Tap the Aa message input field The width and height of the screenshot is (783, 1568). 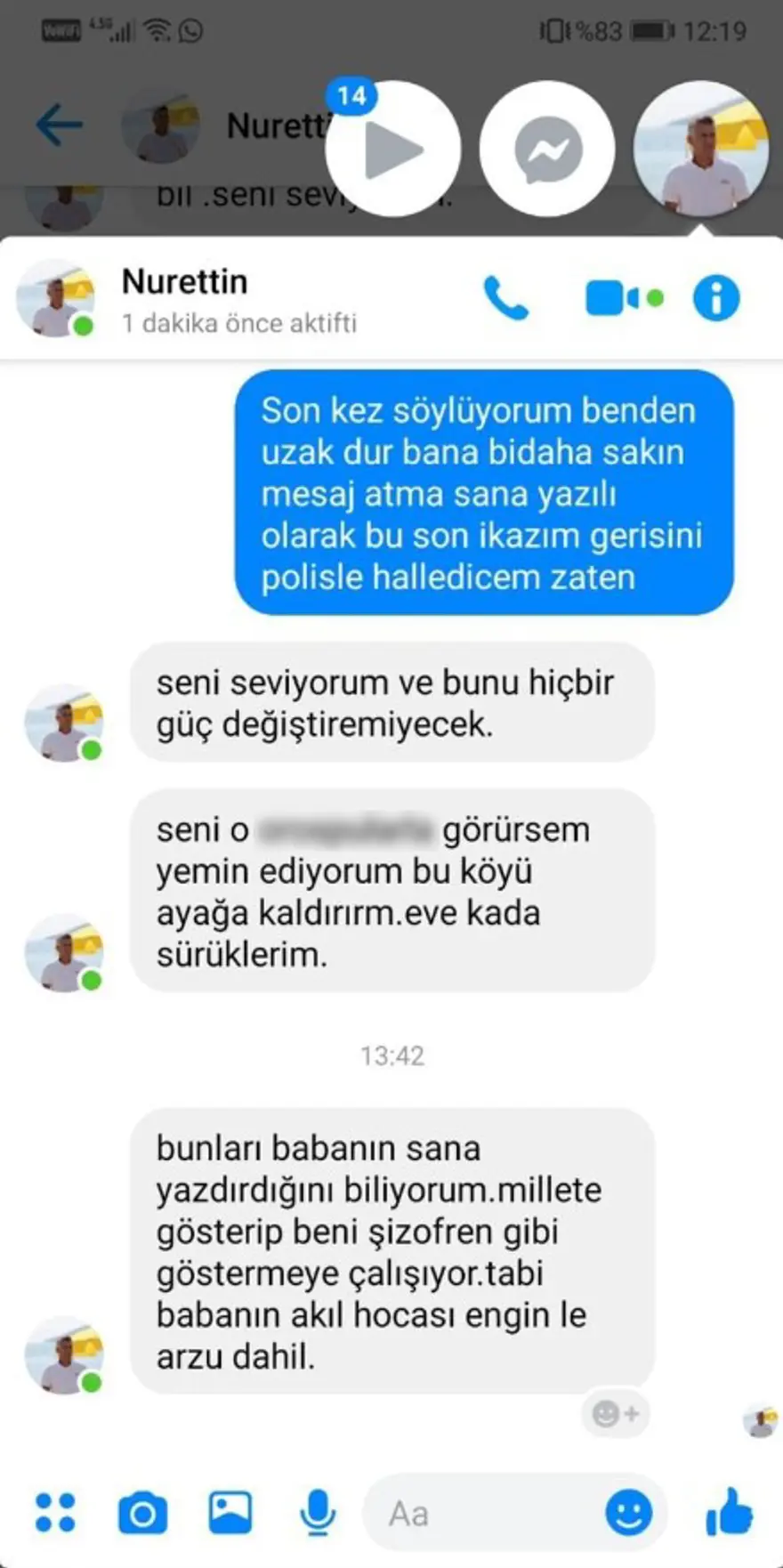480,1513
